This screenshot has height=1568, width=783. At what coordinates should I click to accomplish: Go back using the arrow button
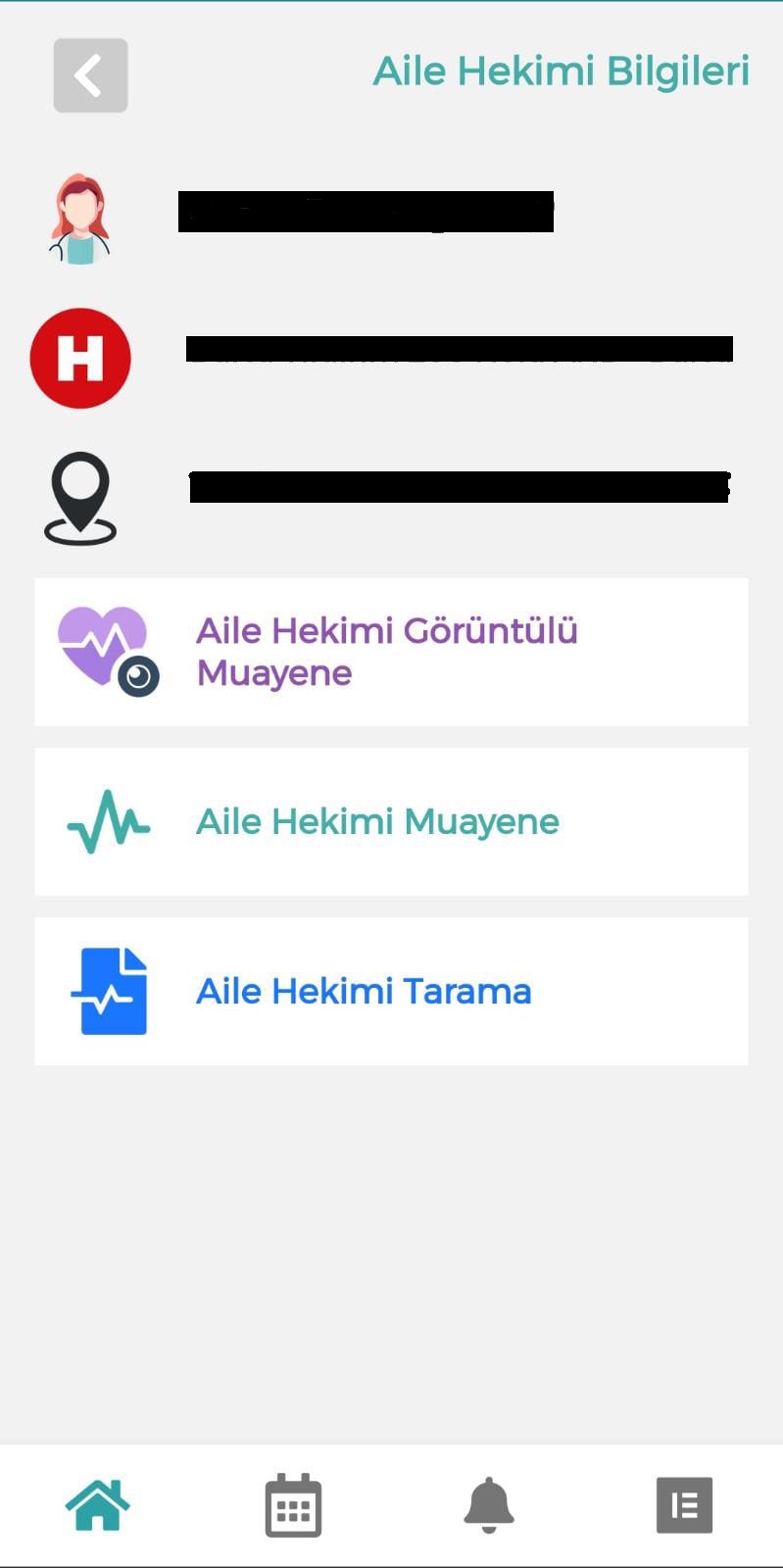90,75
